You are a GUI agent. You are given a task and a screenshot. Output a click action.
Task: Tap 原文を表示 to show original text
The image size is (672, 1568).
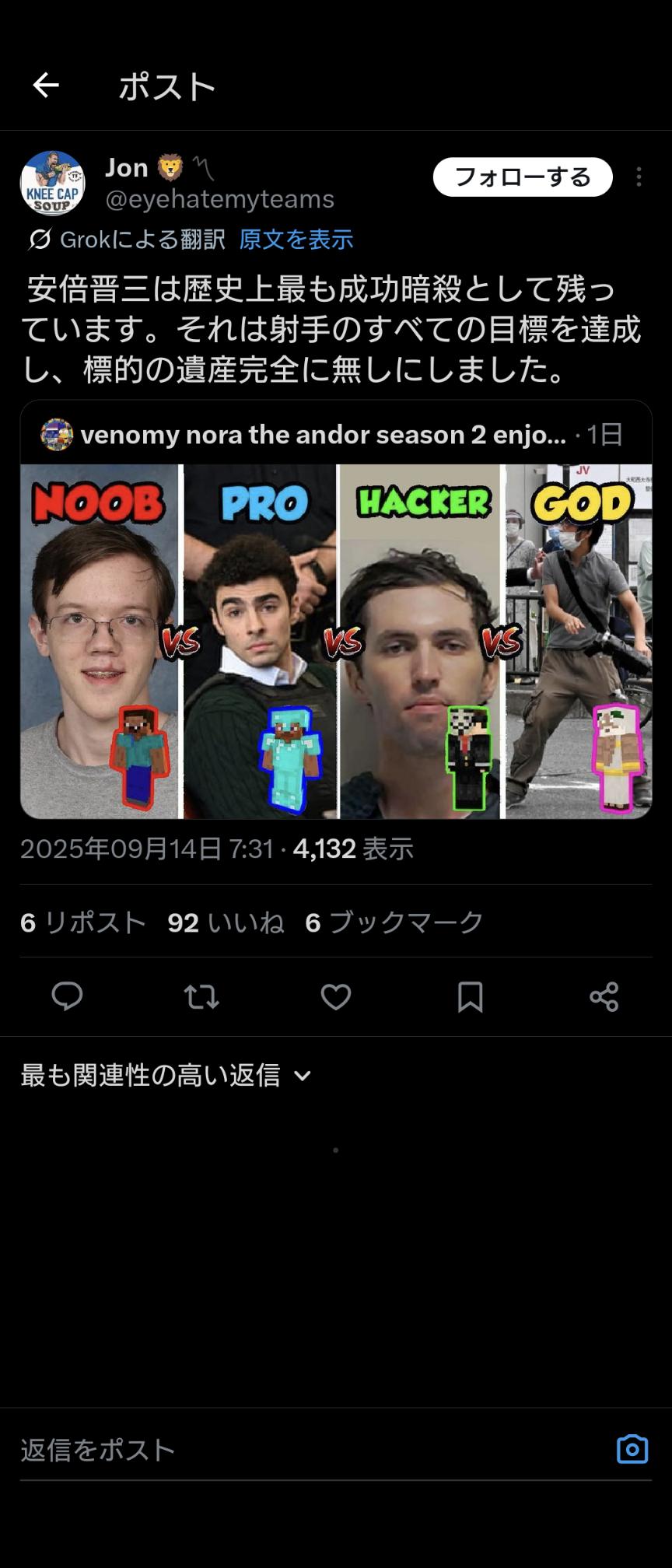point(296,240)
